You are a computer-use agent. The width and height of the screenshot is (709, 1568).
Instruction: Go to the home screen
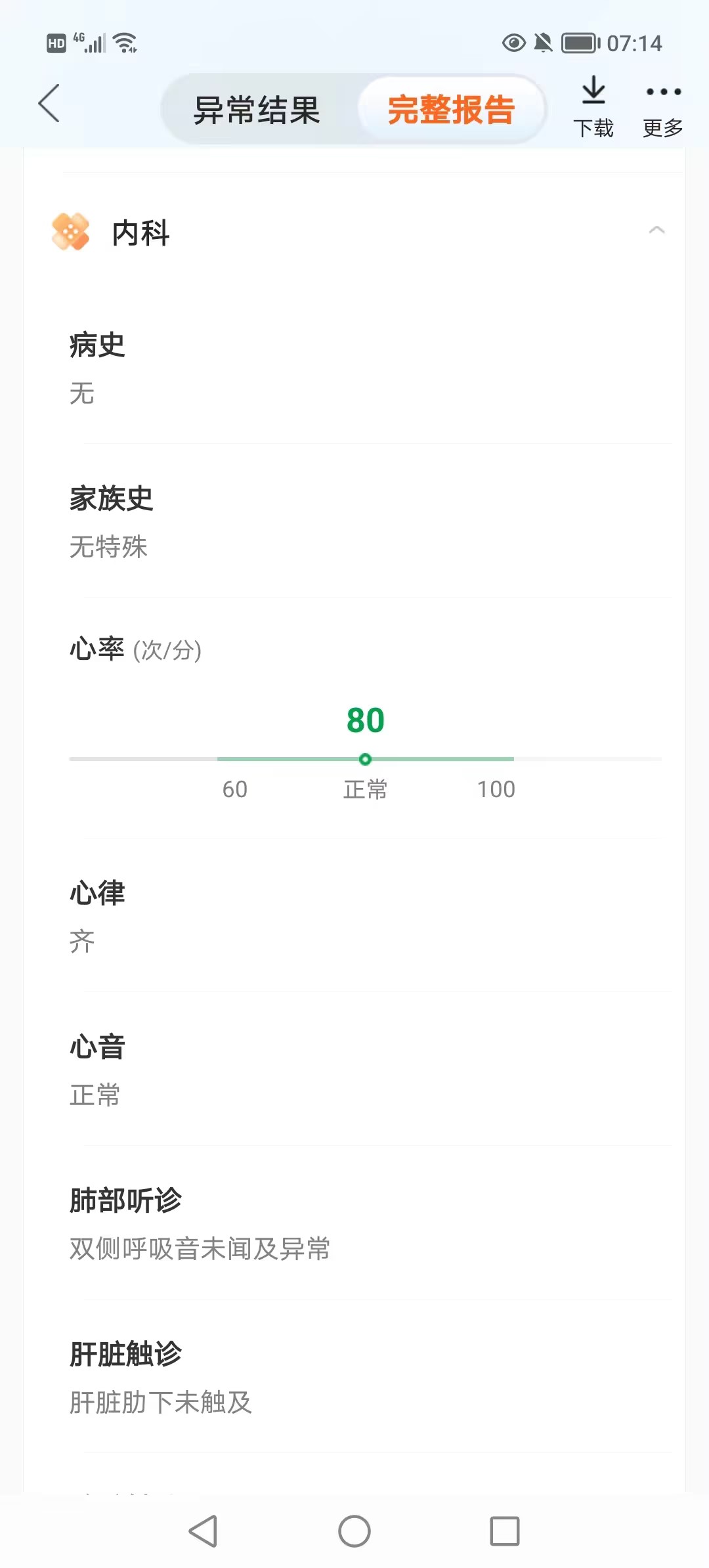(354, 1531)
